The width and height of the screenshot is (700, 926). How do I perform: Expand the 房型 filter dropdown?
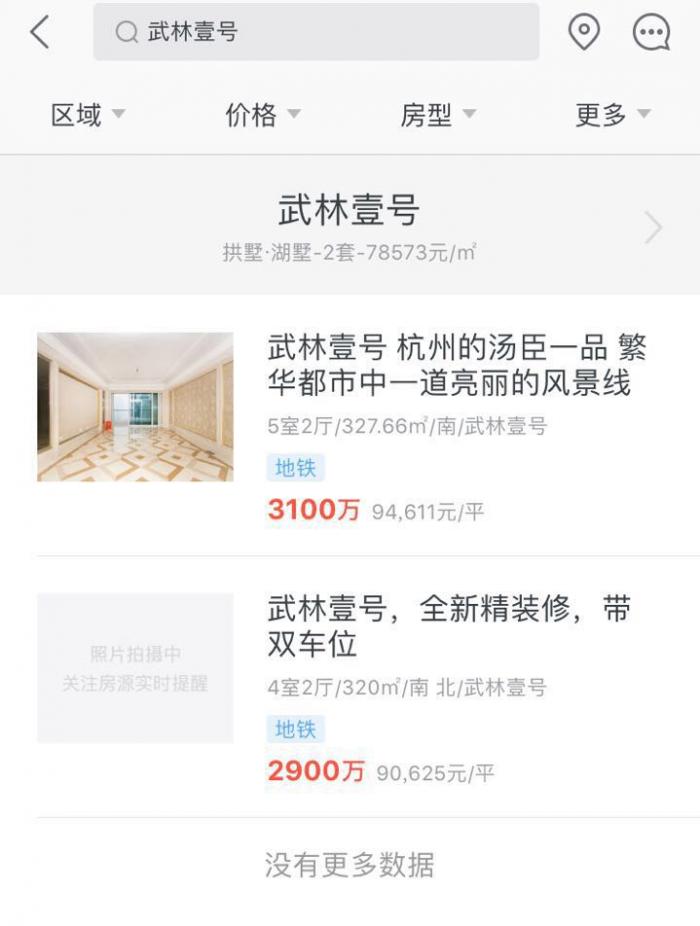[438, 115]
